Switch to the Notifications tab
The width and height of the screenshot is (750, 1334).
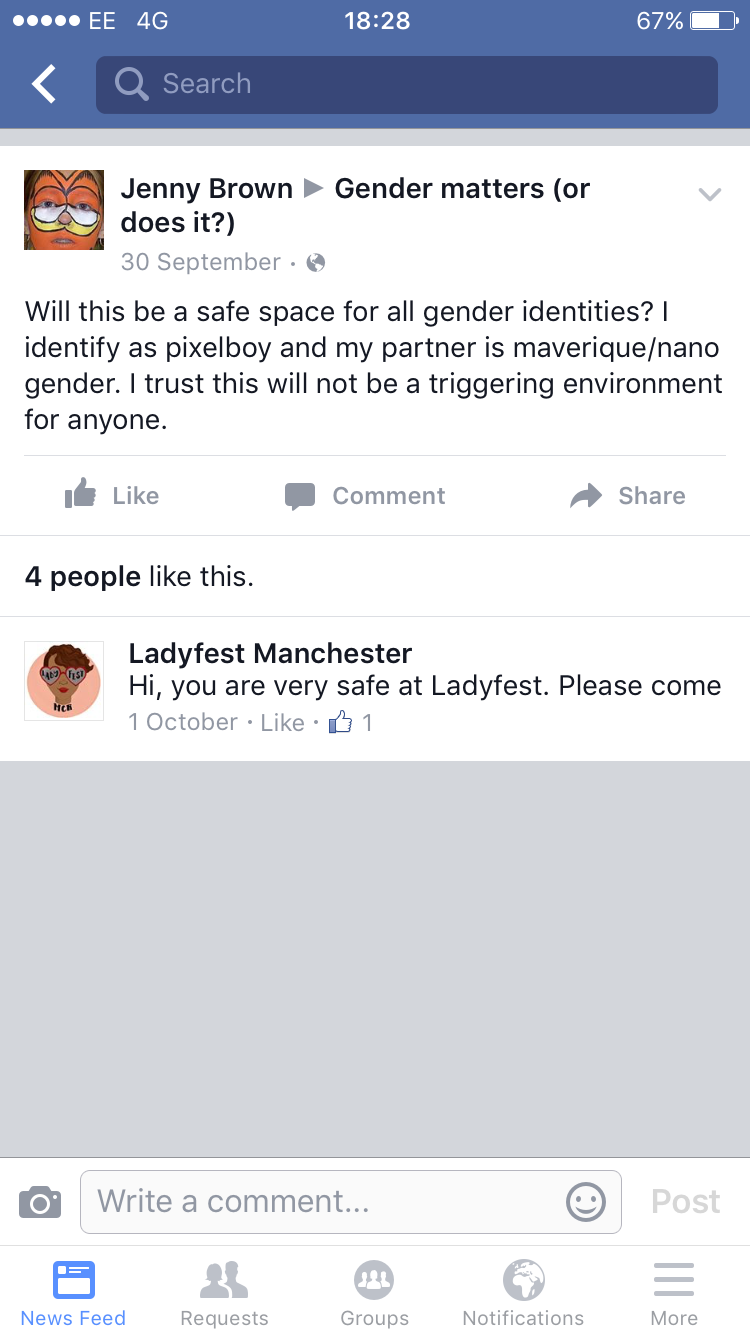(x=523, y=1292)
